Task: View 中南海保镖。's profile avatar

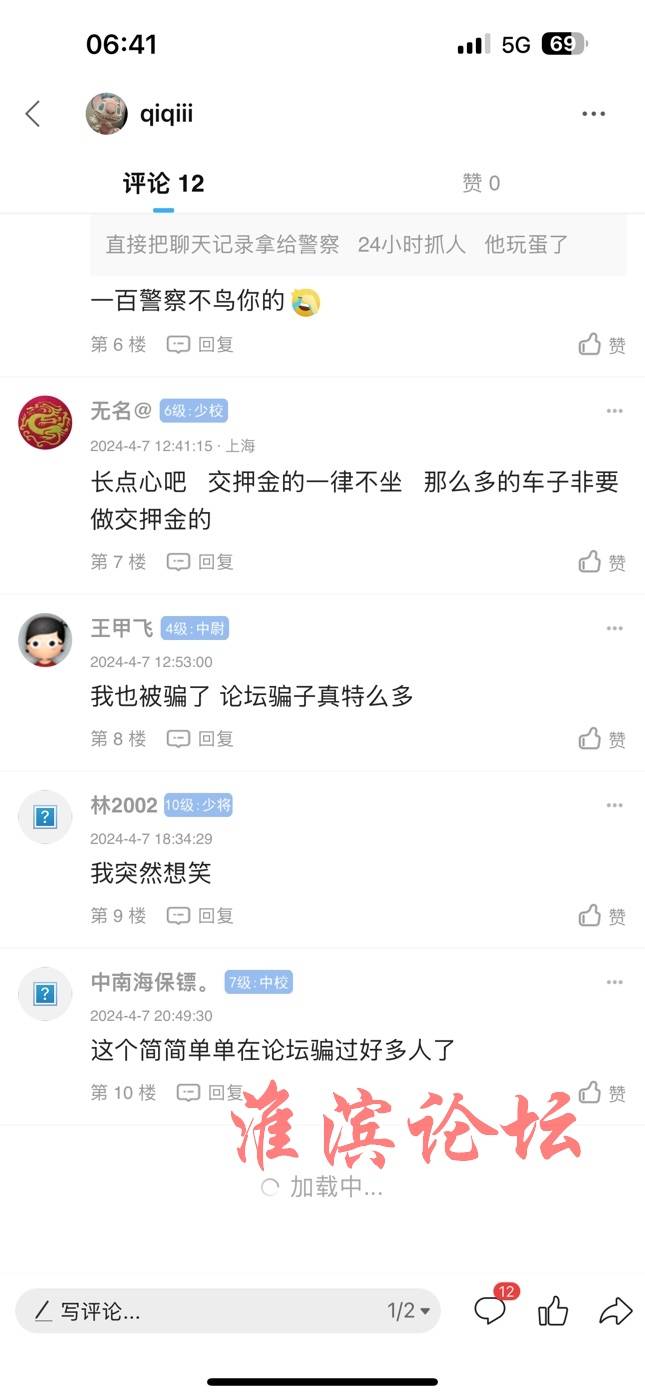Action: coord(45,993)
